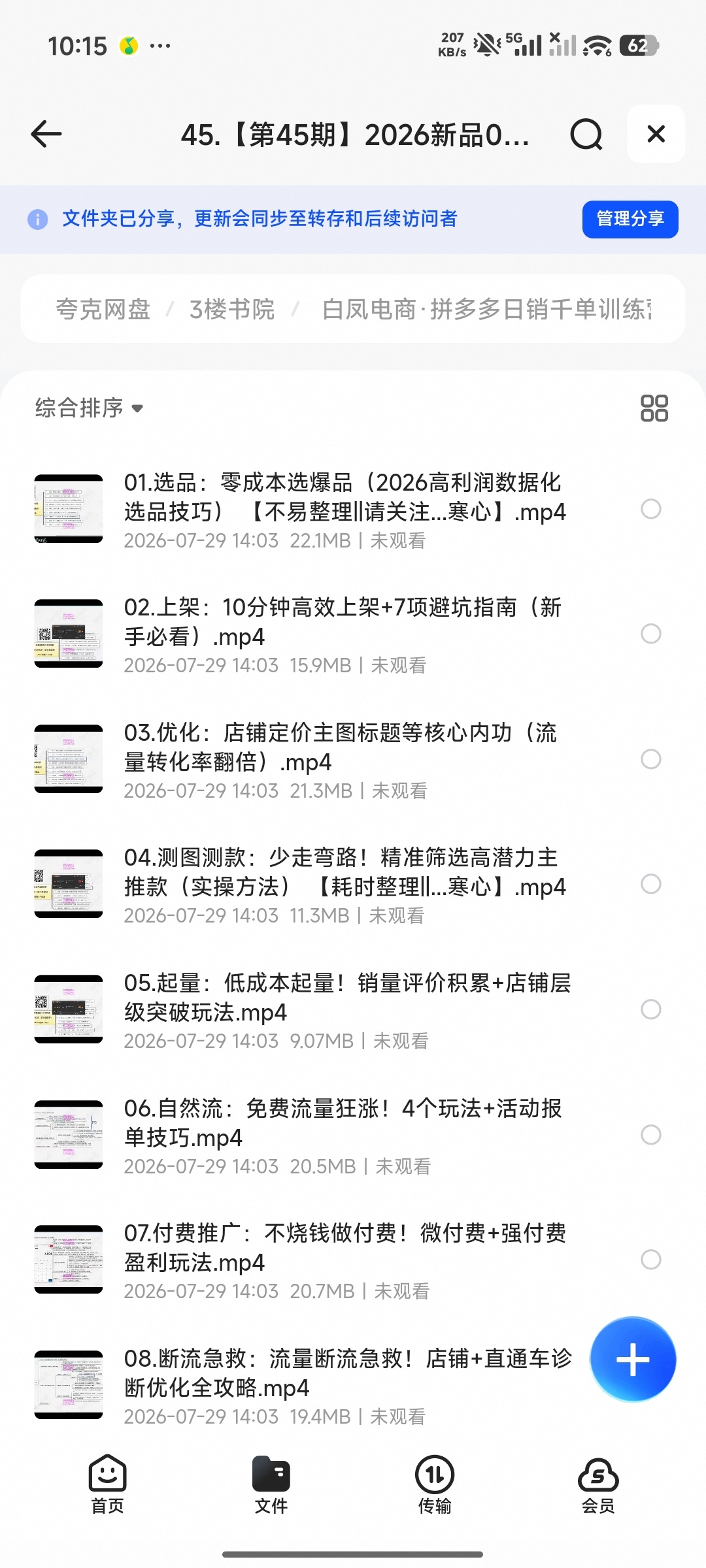Switch to the 首页 tab
This screenshot has width=706, height=1568.
tap(107, 1484)
